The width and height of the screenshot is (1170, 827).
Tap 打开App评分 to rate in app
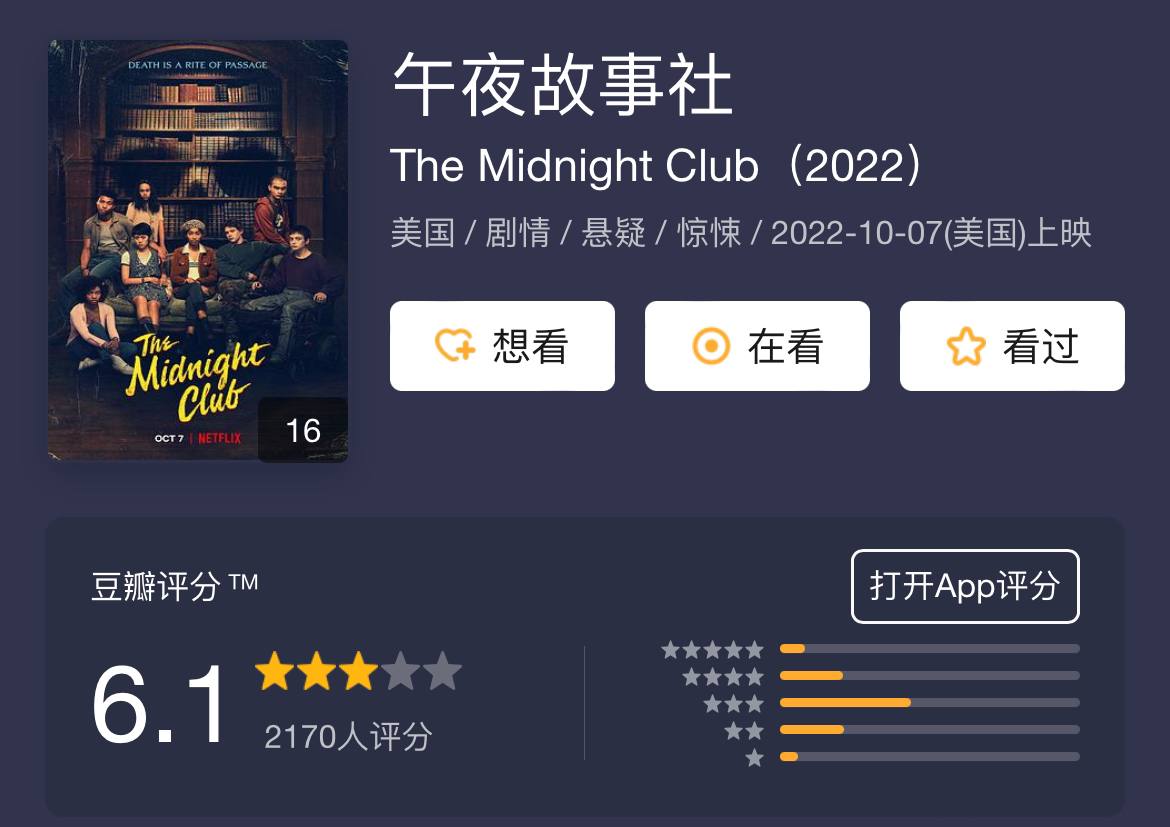[965, 586]
